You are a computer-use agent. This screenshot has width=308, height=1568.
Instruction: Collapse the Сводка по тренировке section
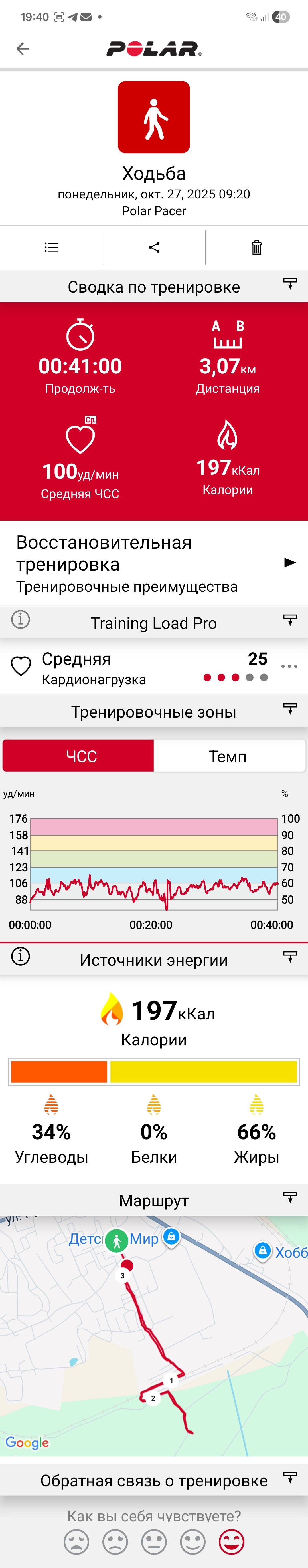(290, 284)
